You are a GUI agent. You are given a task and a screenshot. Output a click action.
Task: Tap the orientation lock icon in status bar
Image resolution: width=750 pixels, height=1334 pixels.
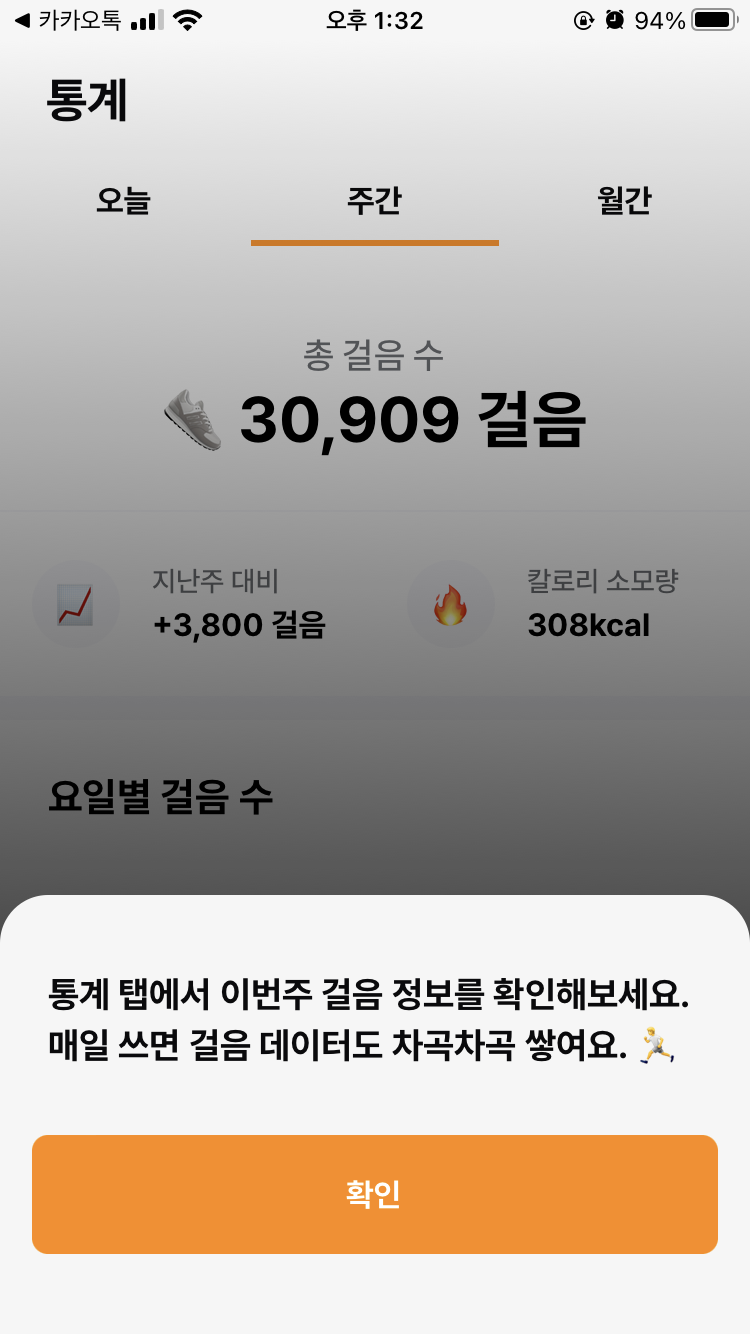click(583, 20)
